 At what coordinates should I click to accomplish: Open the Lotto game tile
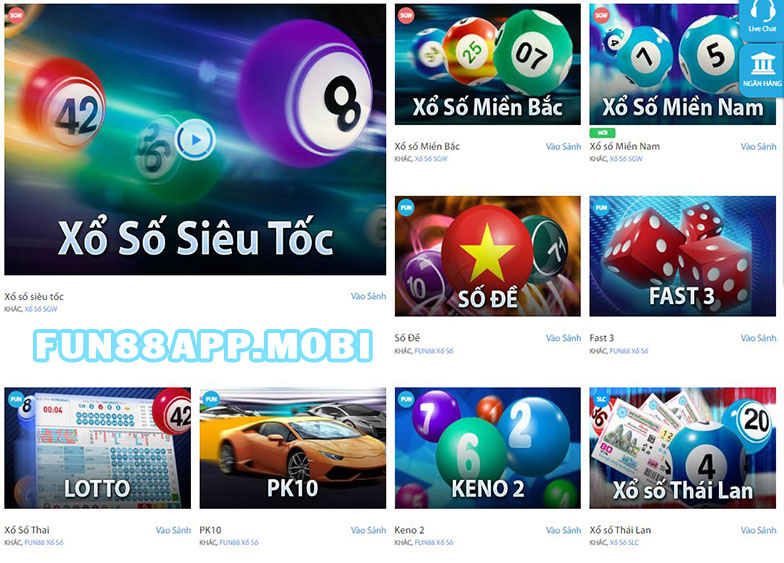click(97, 447)
